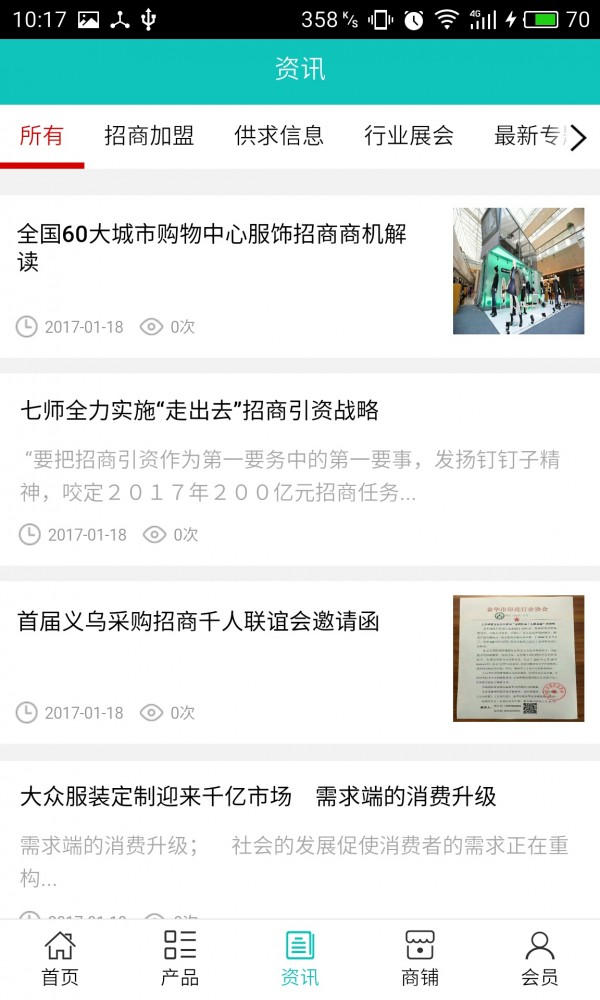Read the article 七师全力实施“走出去”招商引资战略
The height and width of the screenshot is (1000, 600).
click(x=199, y=410)
